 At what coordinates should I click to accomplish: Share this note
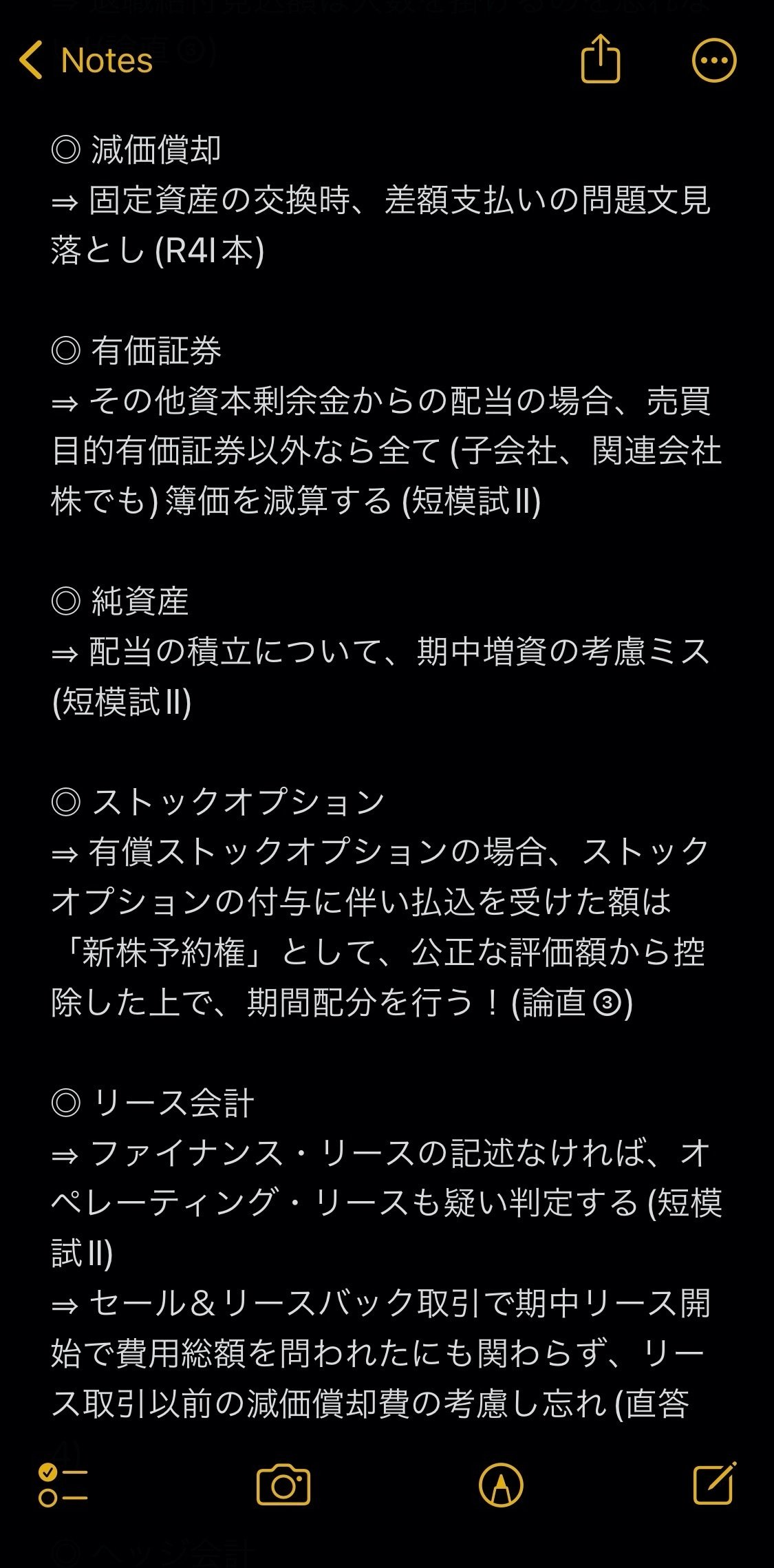pos(601,59)
